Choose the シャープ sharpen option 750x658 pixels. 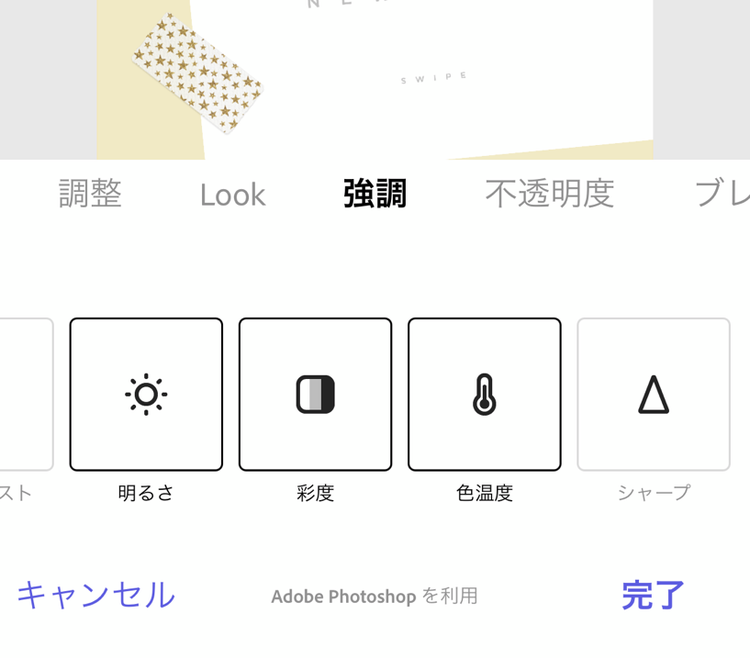[x=653, y=394]
